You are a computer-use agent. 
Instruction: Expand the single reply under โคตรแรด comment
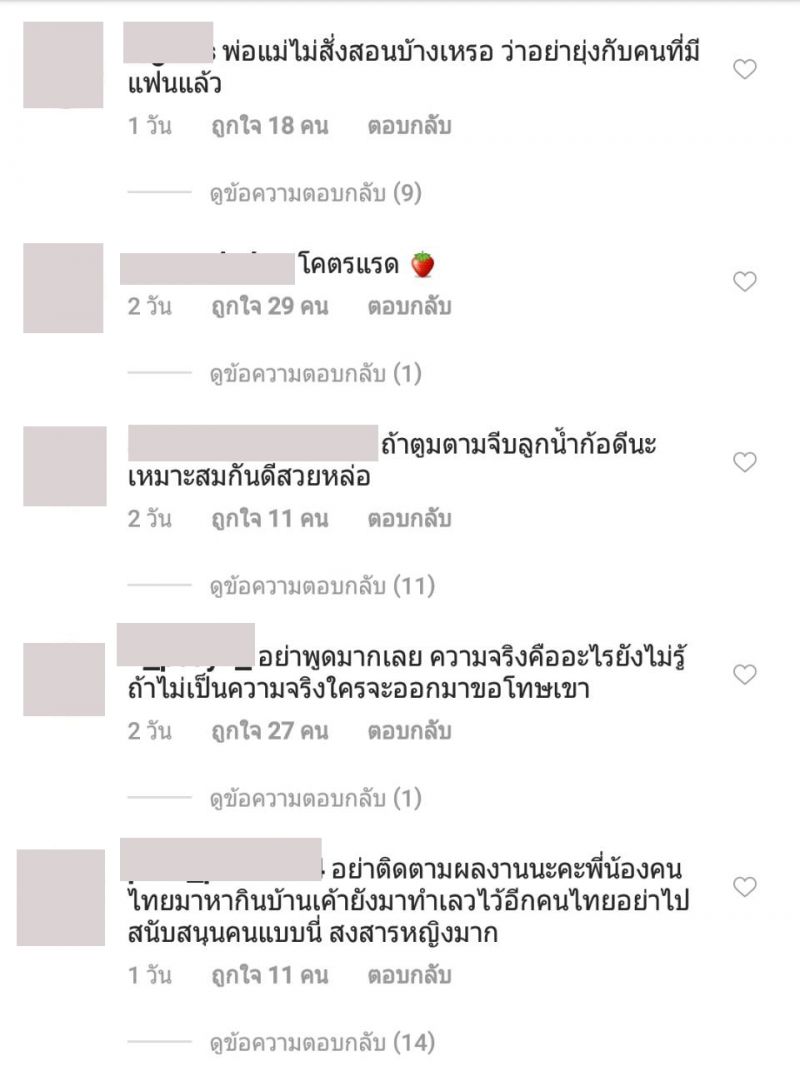pyautogui.click(x=315, y=374)
